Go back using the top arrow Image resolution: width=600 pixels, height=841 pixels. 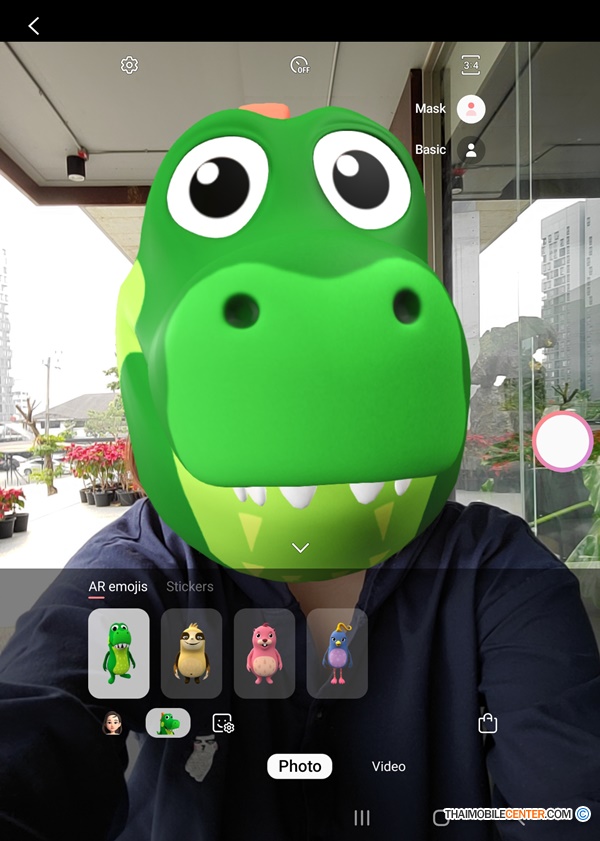pos(34,26)
